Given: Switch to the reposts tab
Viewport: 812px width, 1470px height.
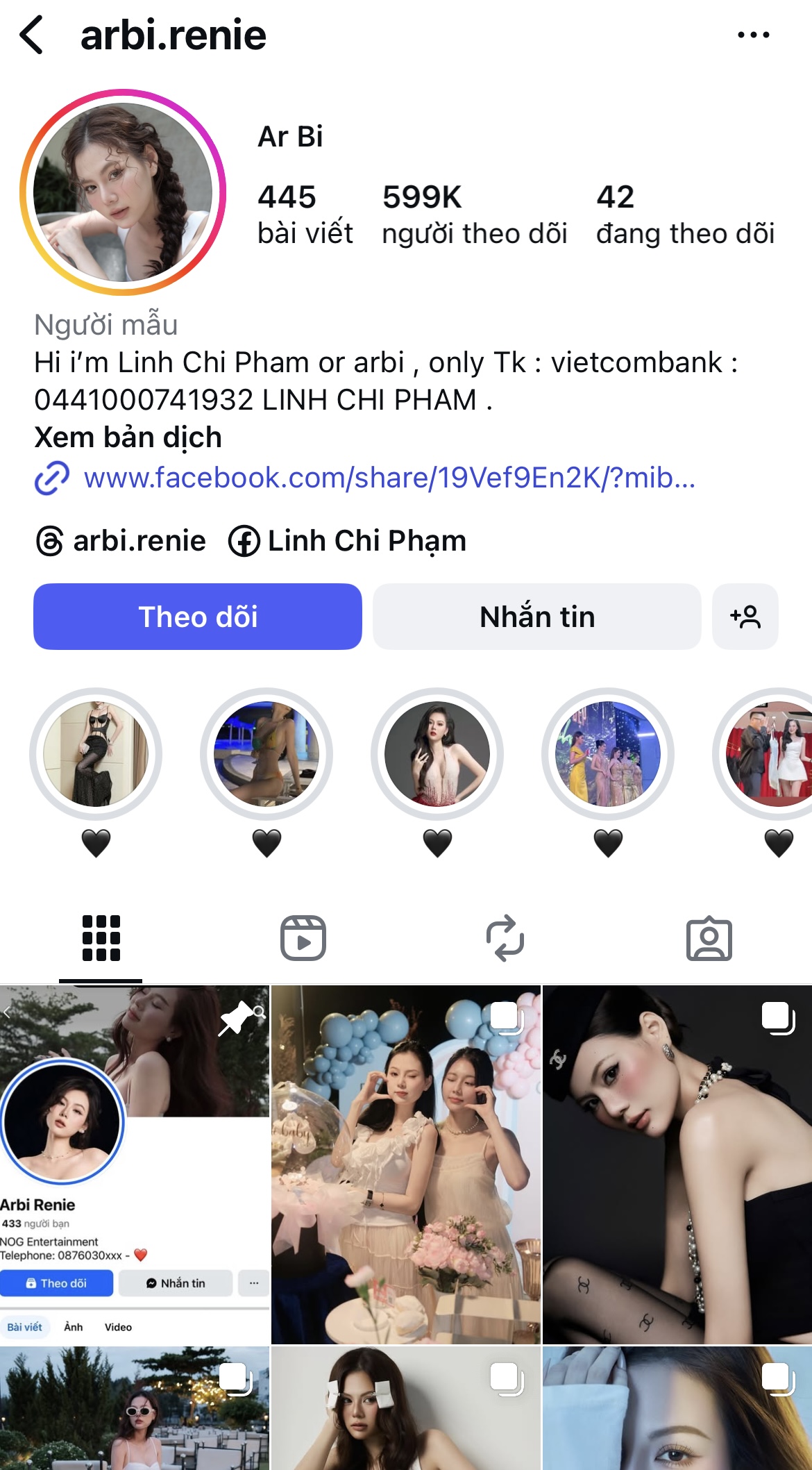Looking at the screenshot, I should [x=505, y=938].
